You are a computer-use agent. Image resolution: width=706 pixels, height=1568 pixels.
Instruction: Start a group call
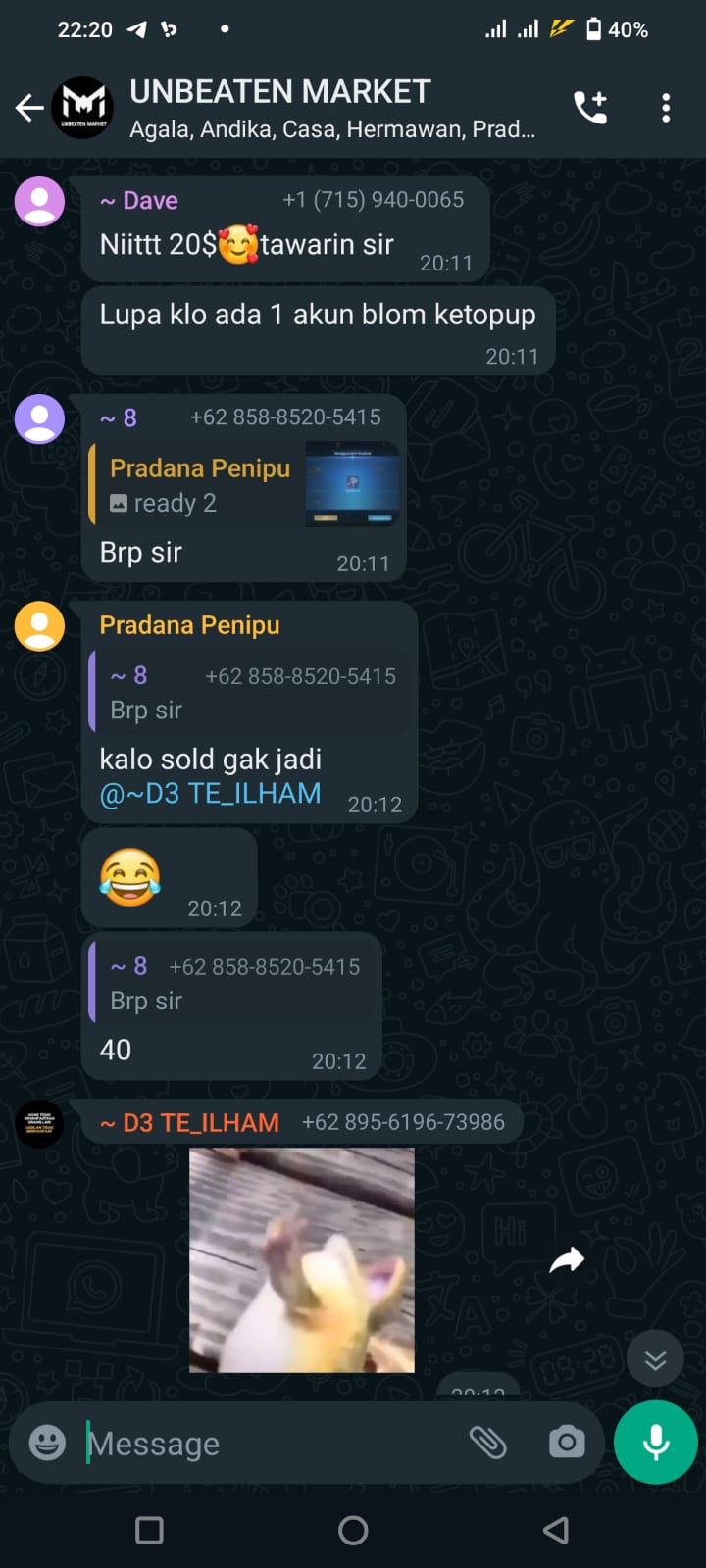click(590, 108)
